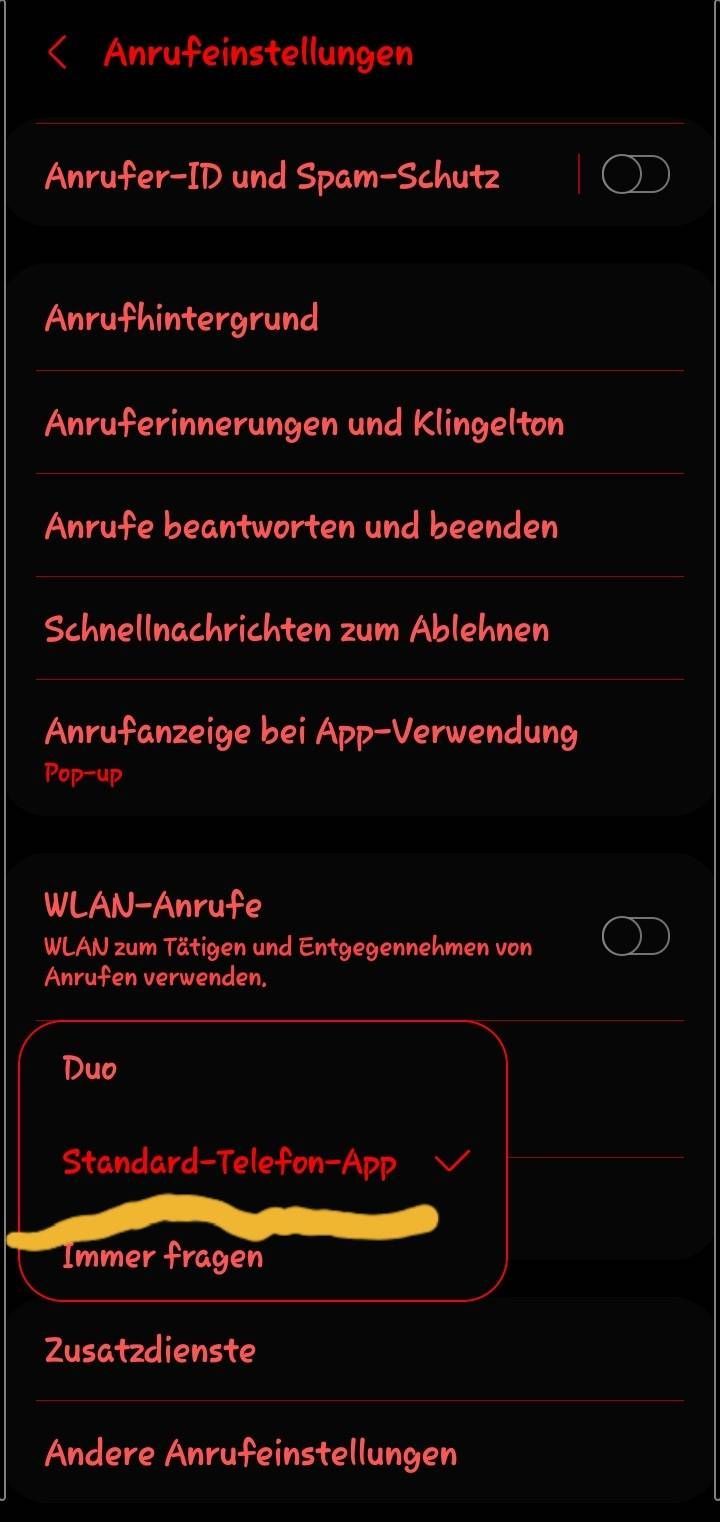Image resolution: width=720 pixels, height=1522 pixels.
Task: Open Anrufer-ID und Spam-Schutz settings
Action: point(272,178)
